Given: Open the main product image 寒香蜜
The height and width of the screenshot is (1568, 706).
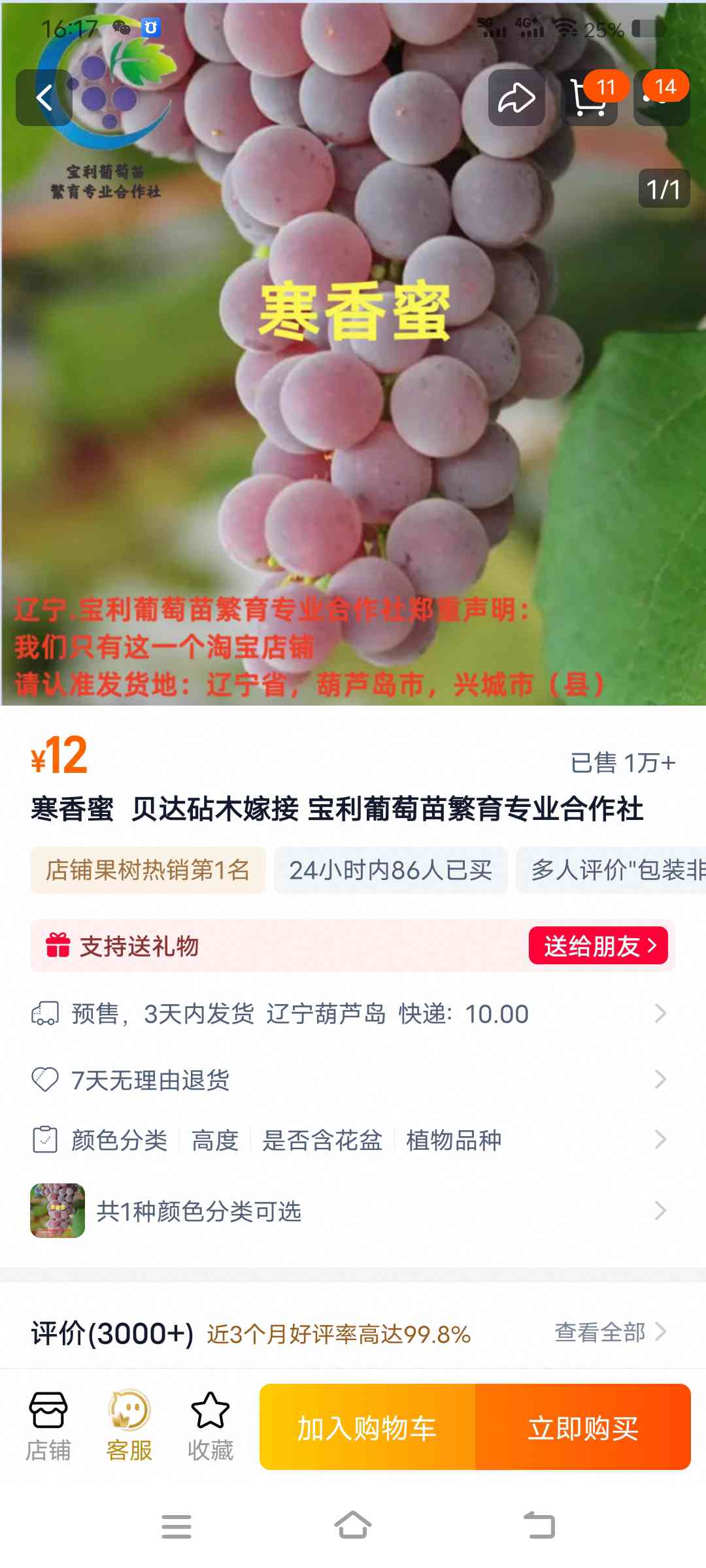Looking at the screenshot, I should tap(353, 353).
